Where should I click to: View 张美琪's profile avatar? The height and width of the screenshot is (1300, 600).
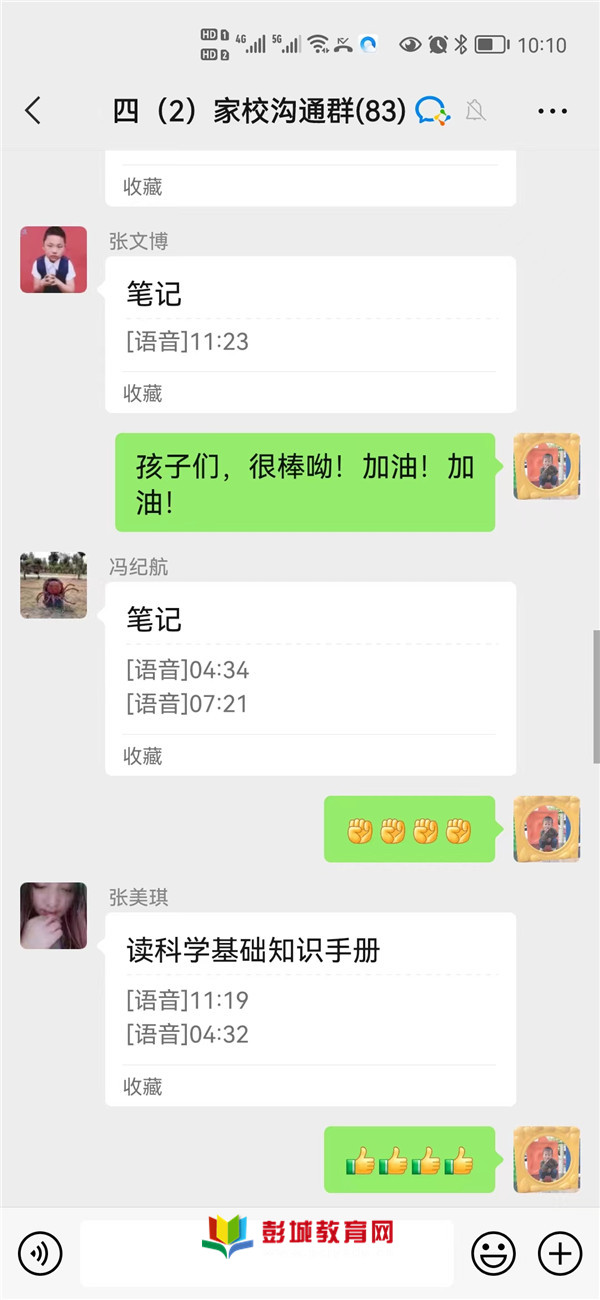53,915
